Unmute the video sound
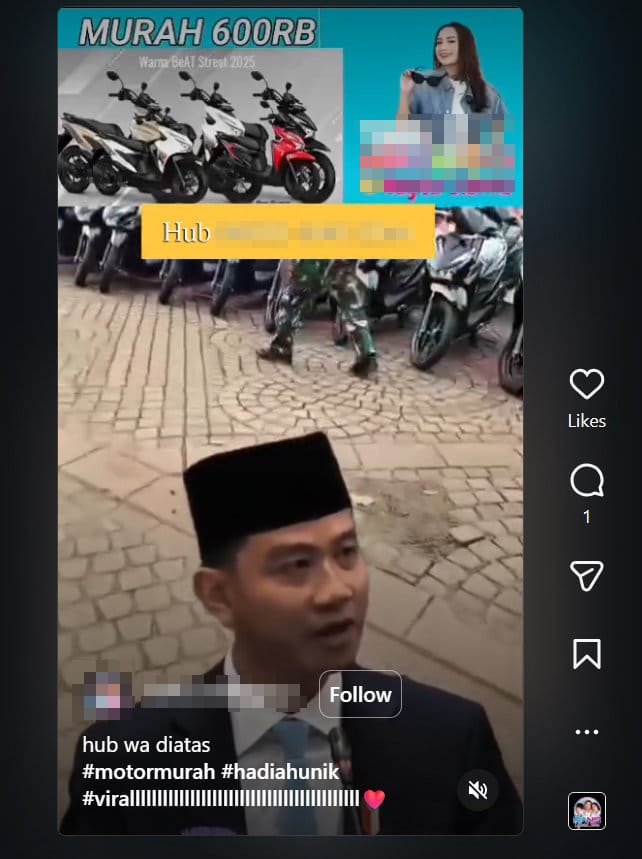Screen dimensions: 642x859 coord(478,790)
